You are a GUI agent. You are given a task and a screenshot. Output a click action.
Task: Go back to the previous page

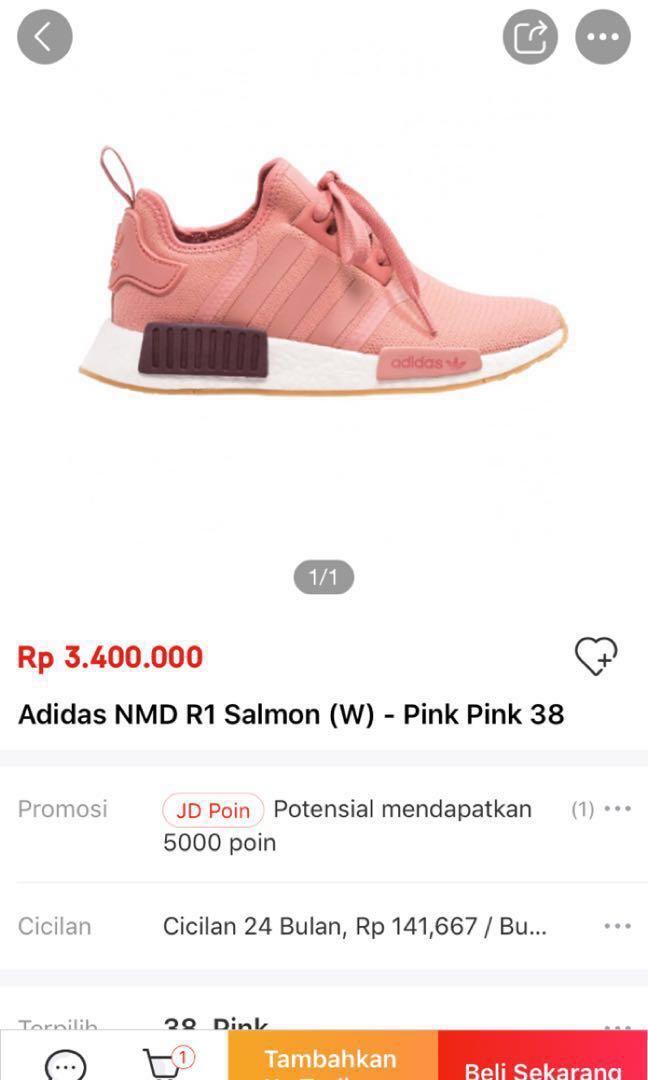click(44, 37)
